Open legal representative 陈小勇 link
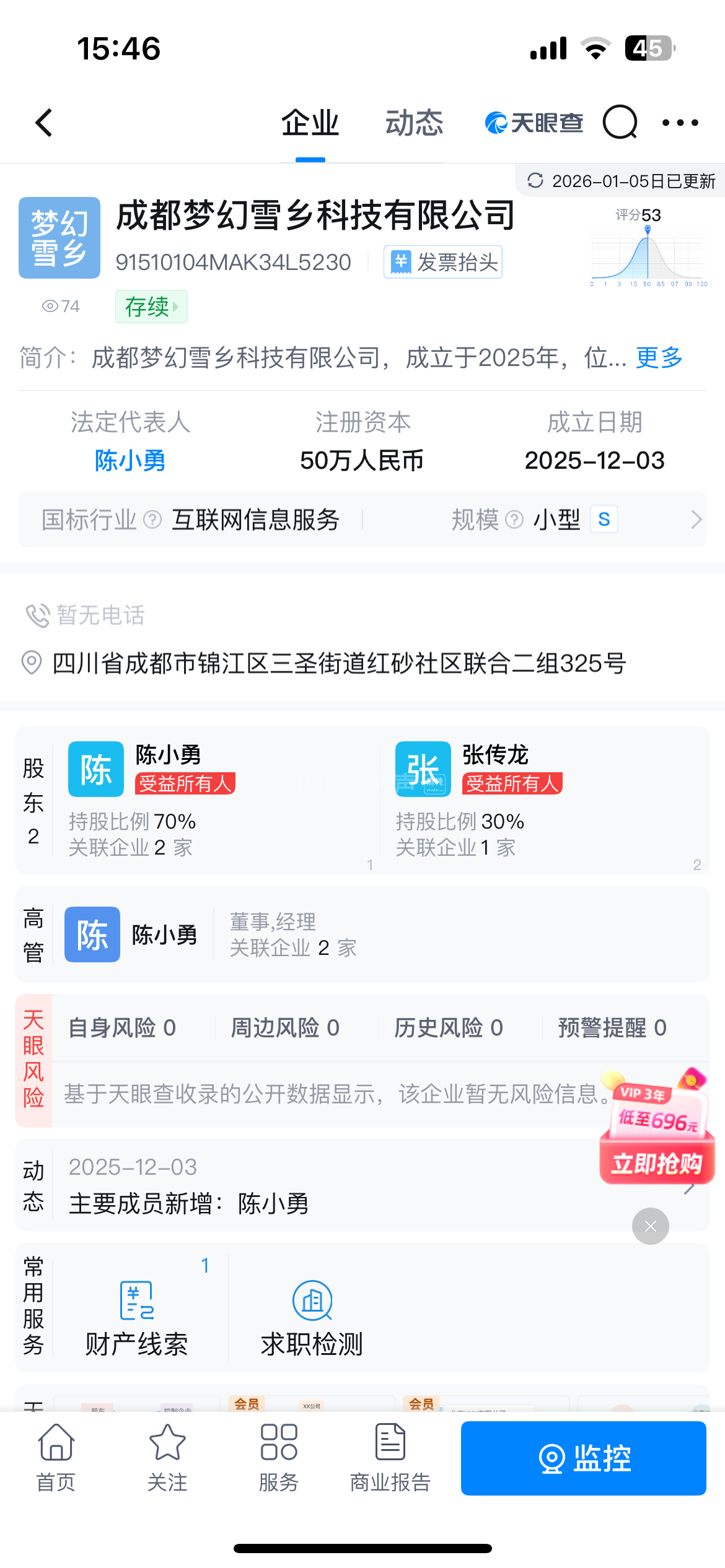The image size is (725, 1568). 130,461
